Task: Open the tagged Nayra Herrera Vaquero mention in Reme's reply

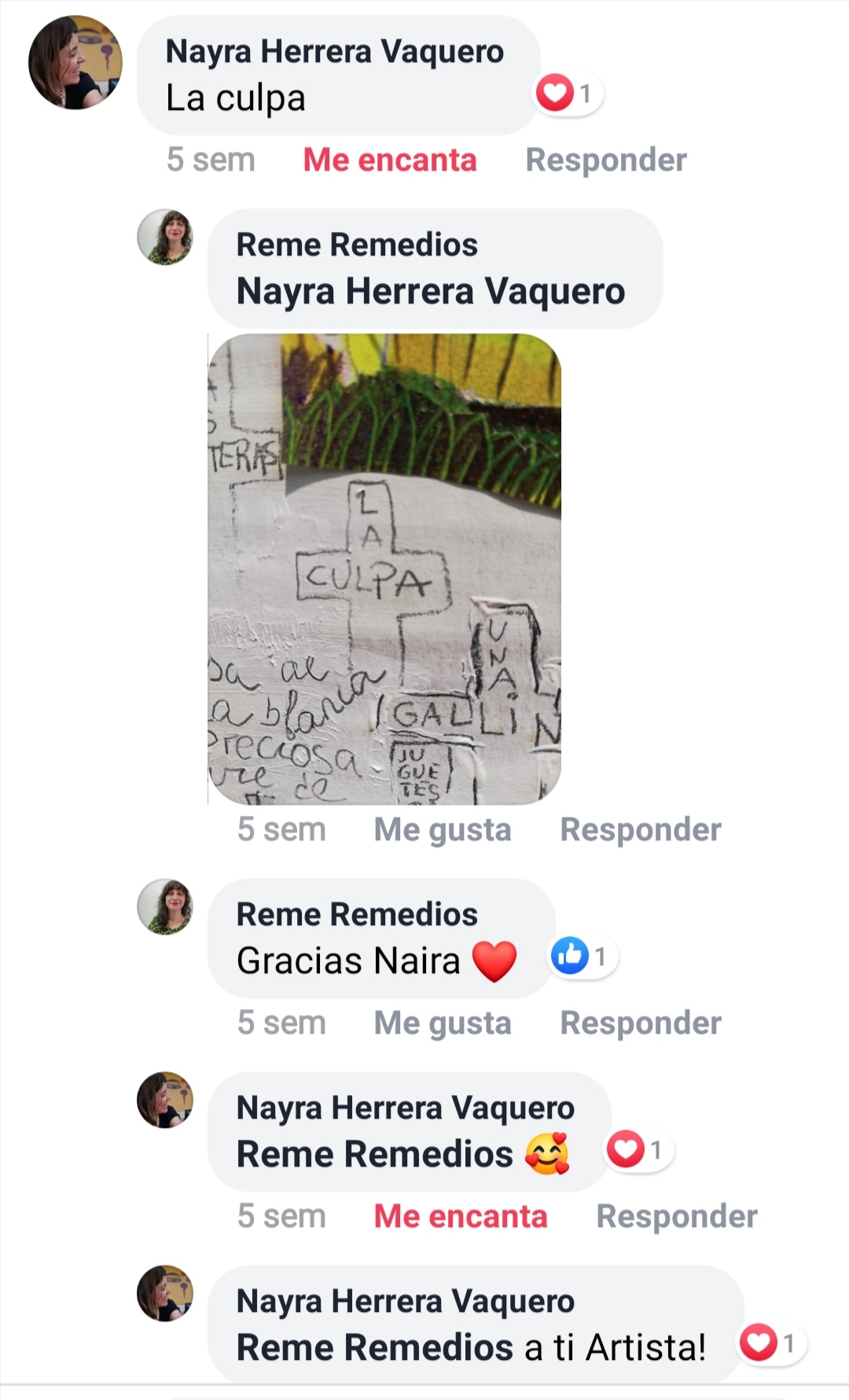Action: click(x=430, y=291)
